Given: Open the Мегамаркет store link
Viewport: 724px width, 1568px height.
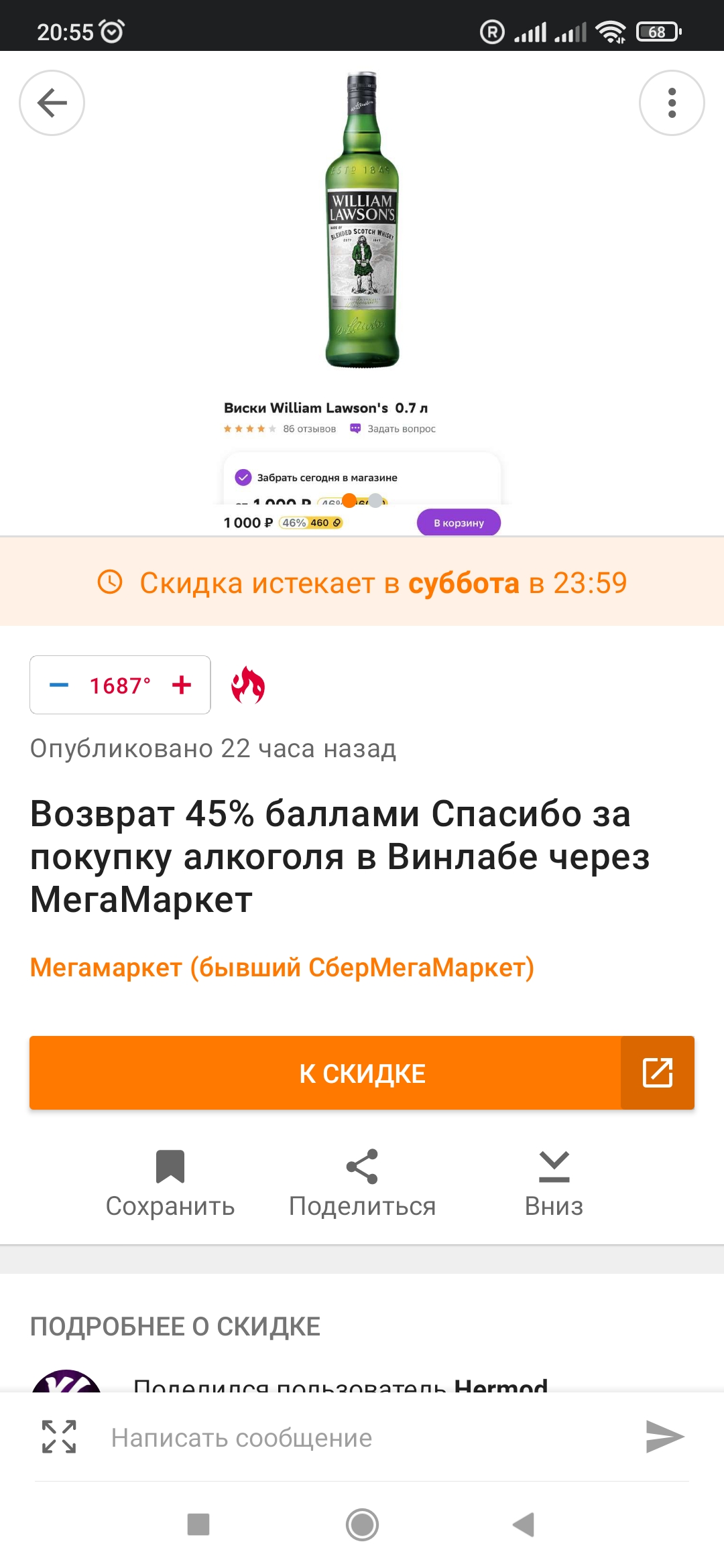Looking at the screenshot, I should pyautogui.click(x=282, y=968).
